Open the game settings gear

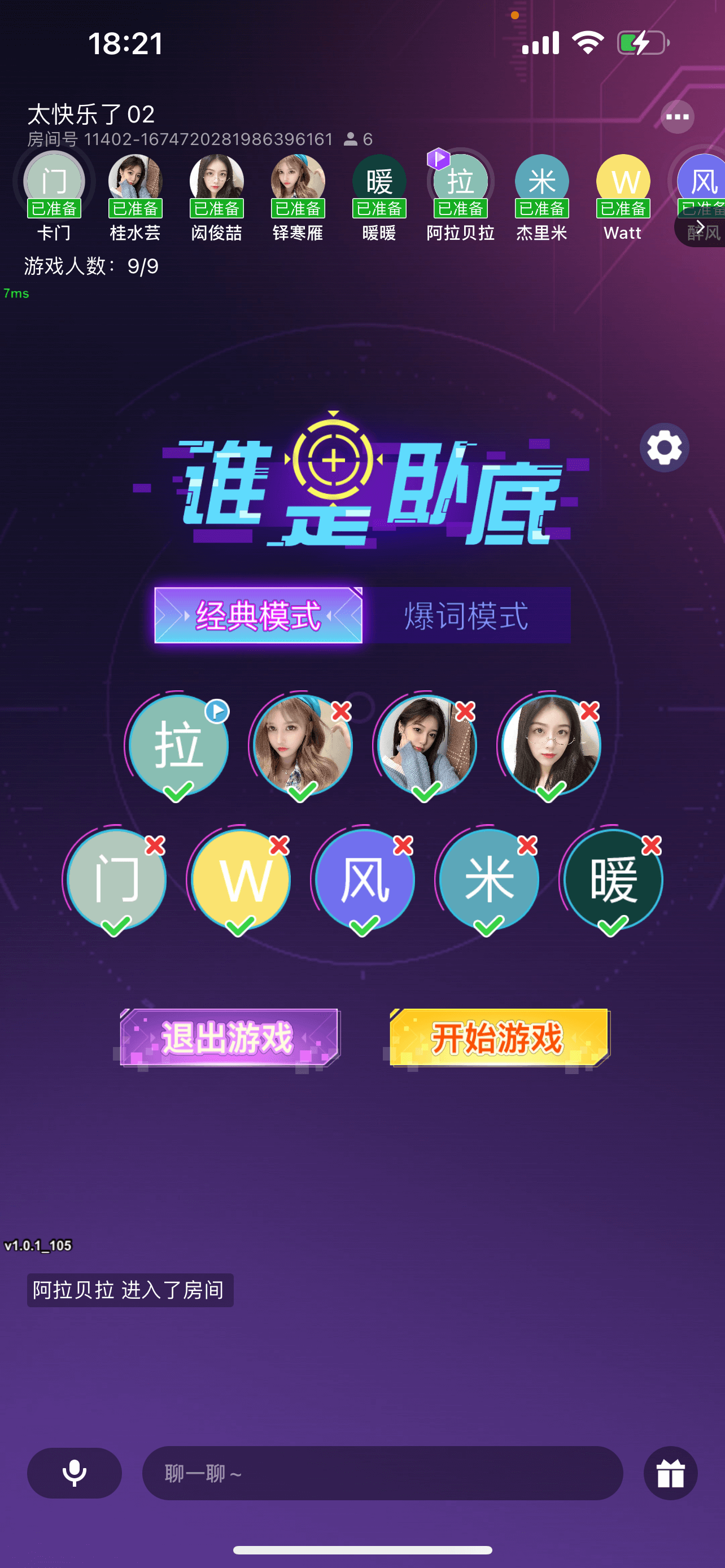pyautogui.click(x=664, y=448)
